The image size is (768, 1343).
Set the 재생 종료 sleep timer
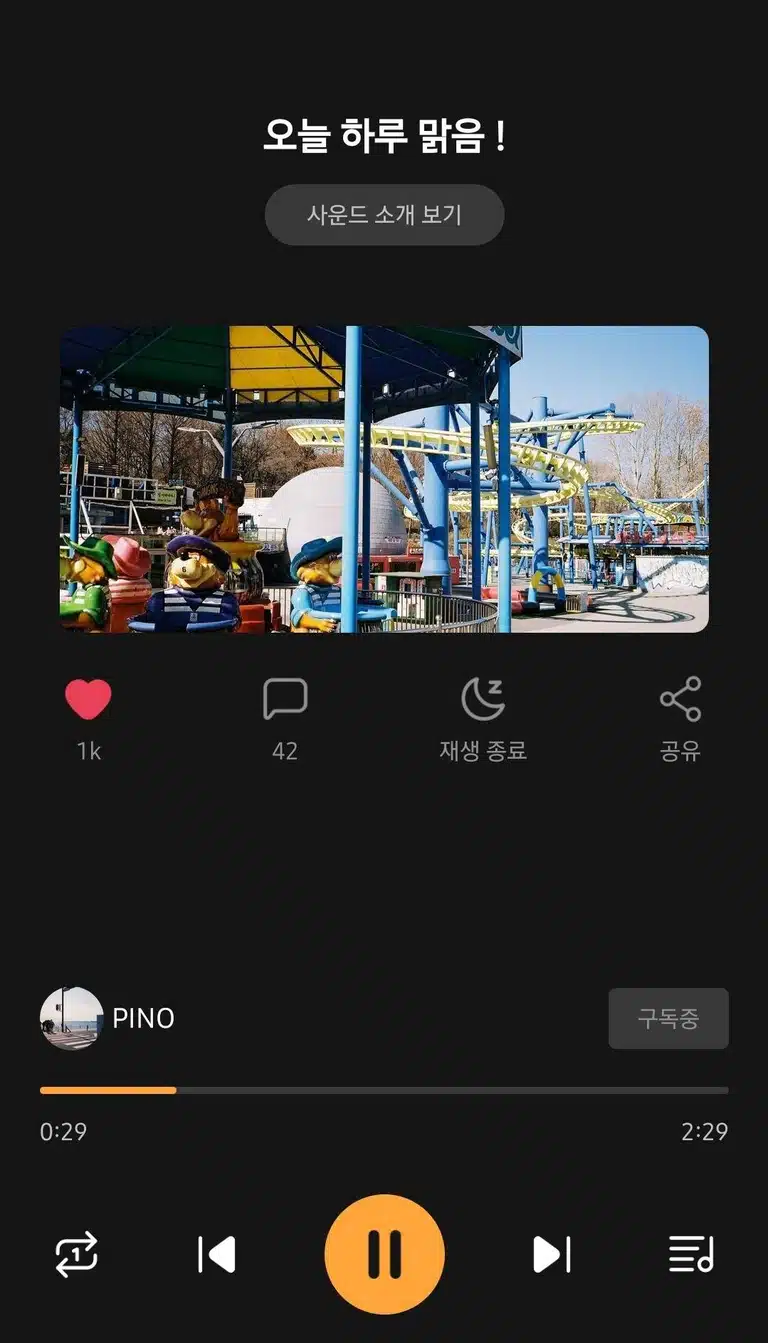(483, 699)
